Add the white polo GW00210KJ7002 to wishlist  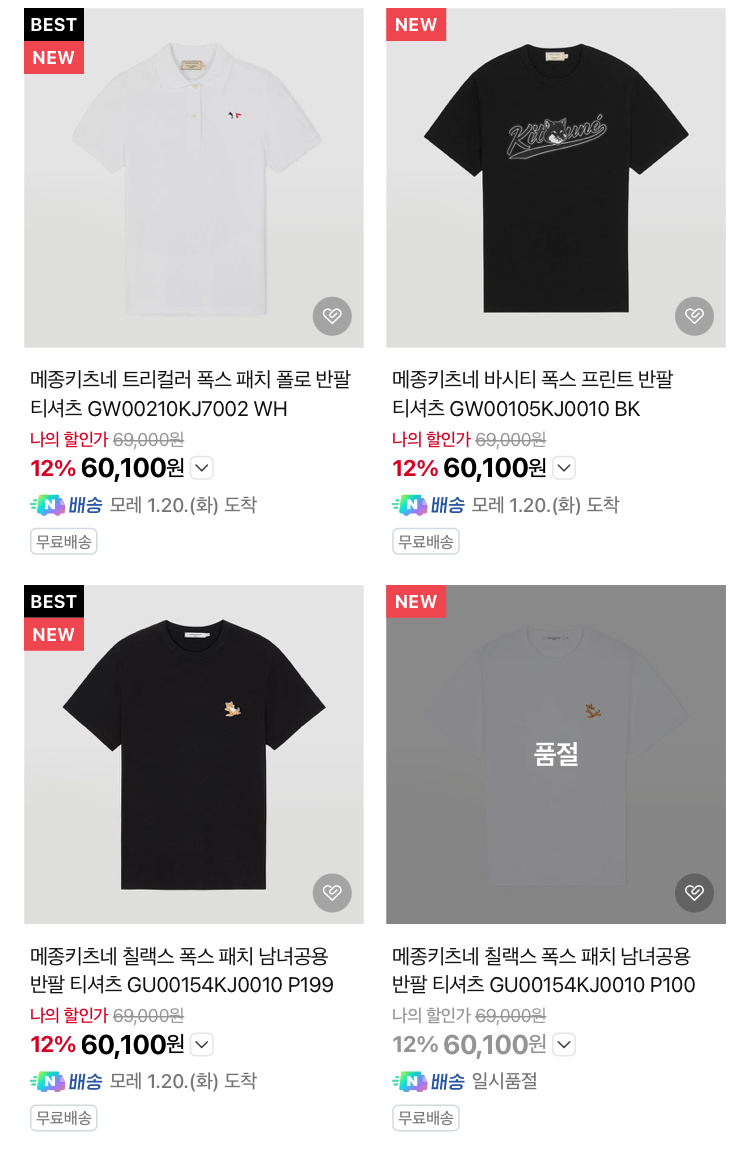[x=332, y=316]
